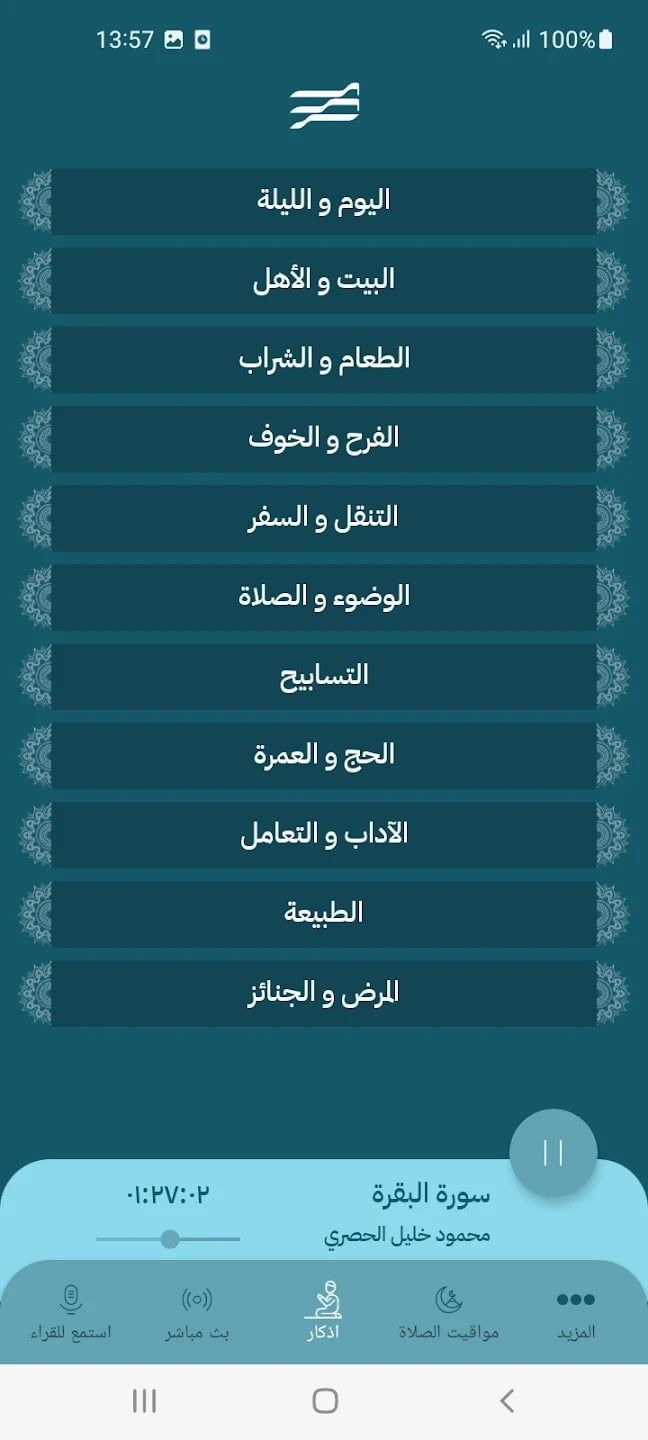
Task: Pause the سورة البقرة recitation
Action: [553, 1153]
